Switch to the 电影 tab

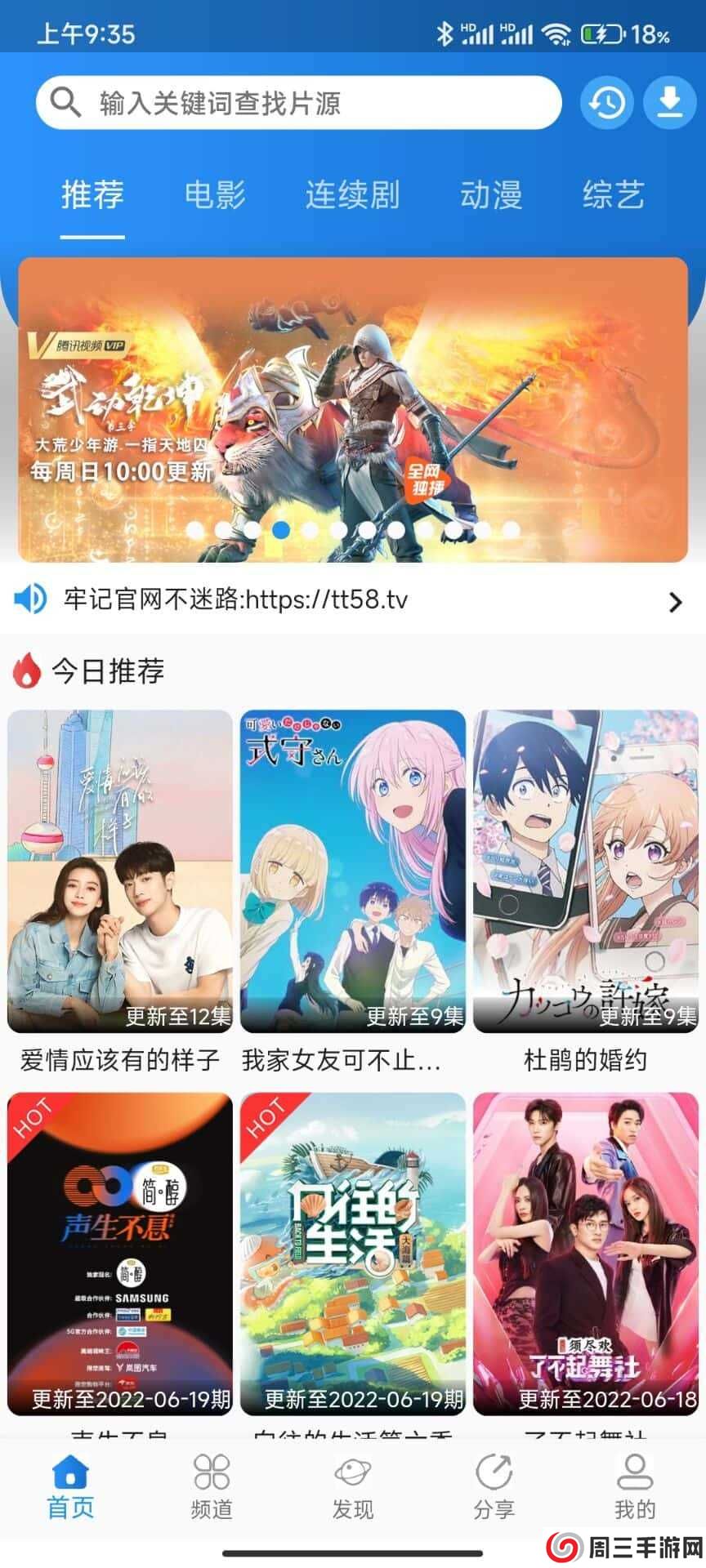[217, 194]
